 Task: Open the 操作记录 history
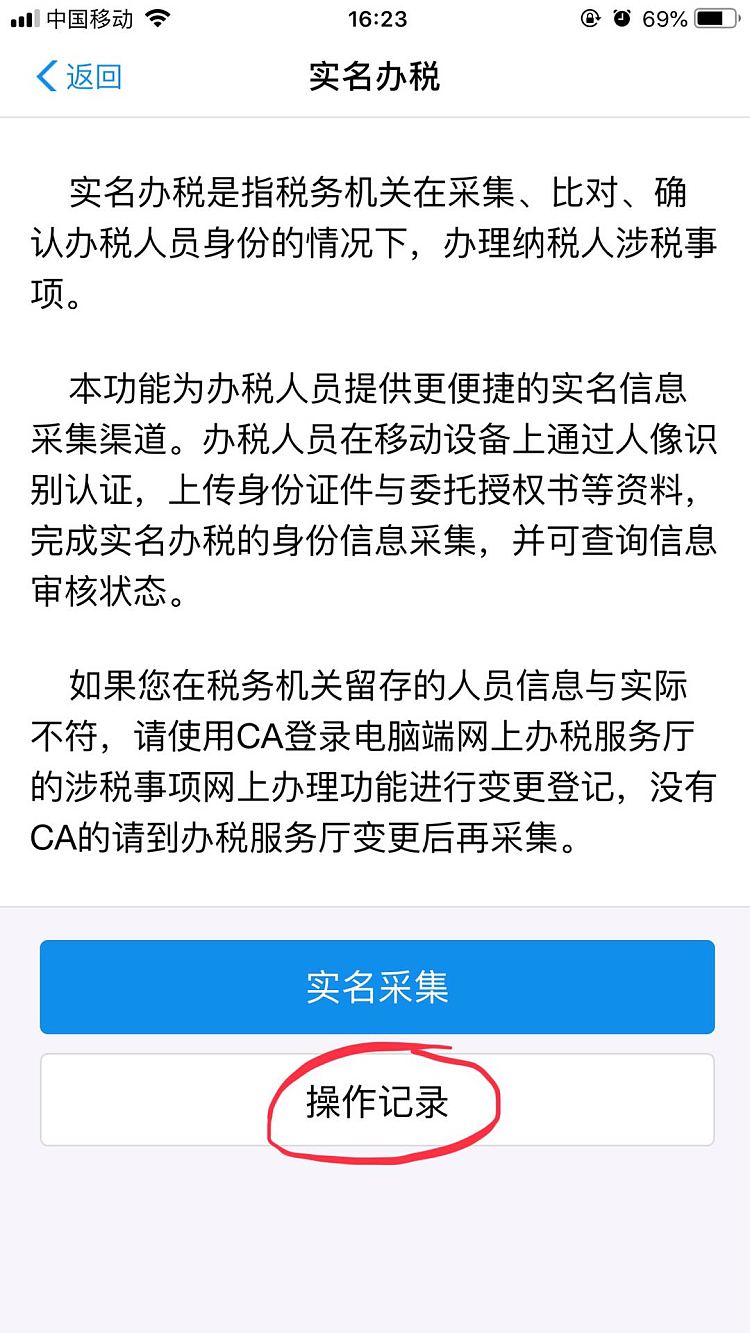click(377, 1100)
